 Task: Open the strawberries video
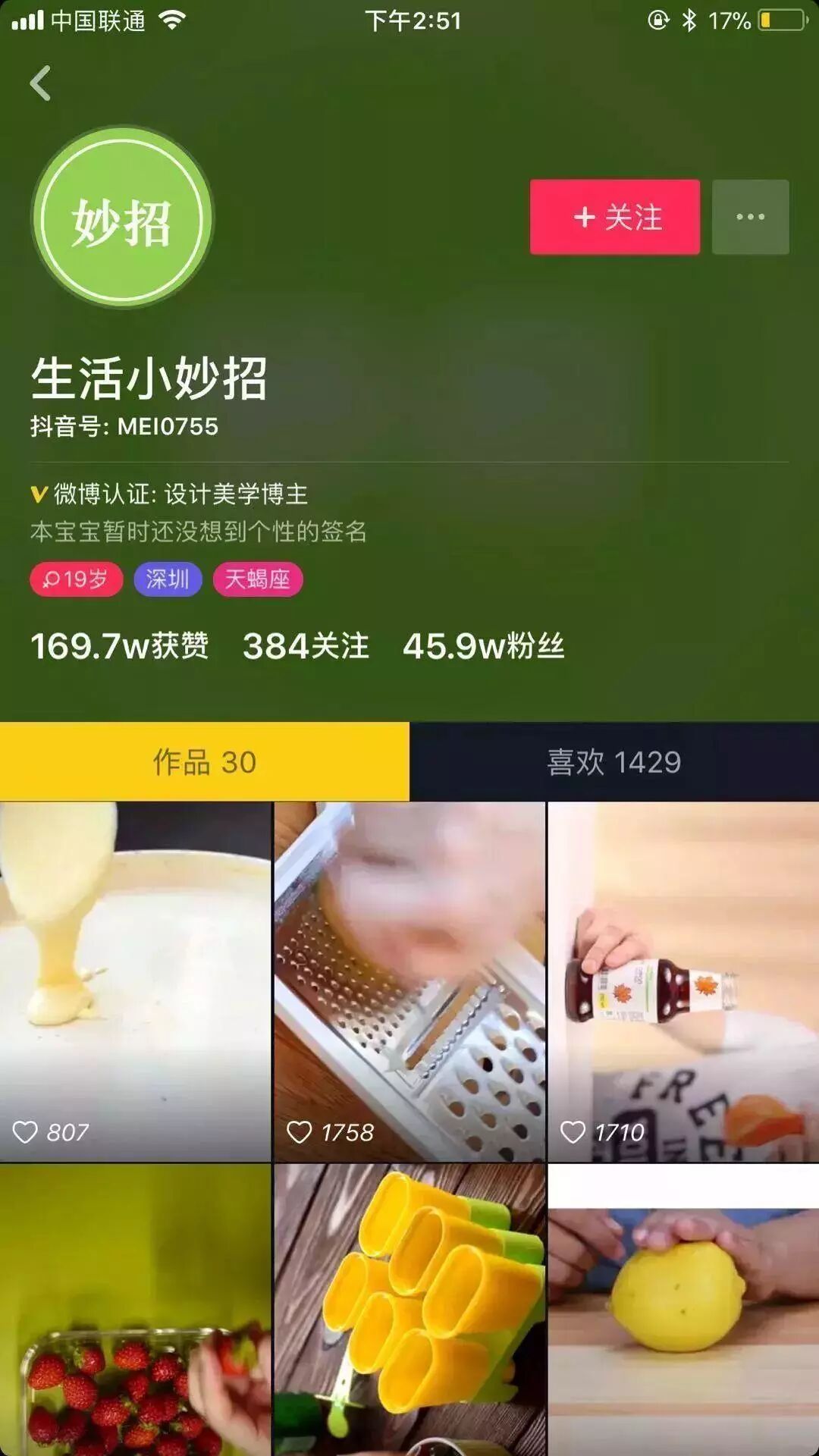click(x=135, y=1310)
